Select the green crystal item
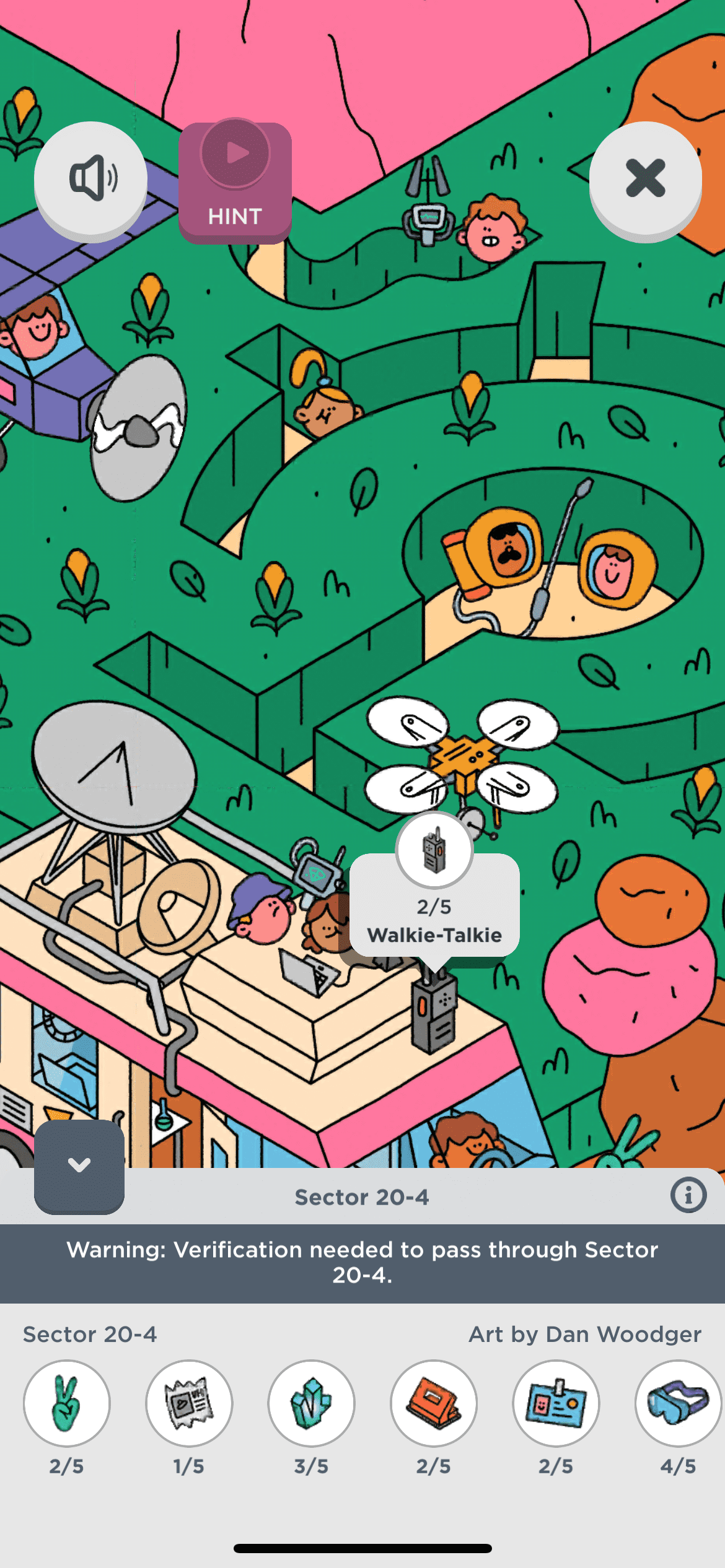The height and width of the screenshot is (1568, 725). coord(311,1403)
